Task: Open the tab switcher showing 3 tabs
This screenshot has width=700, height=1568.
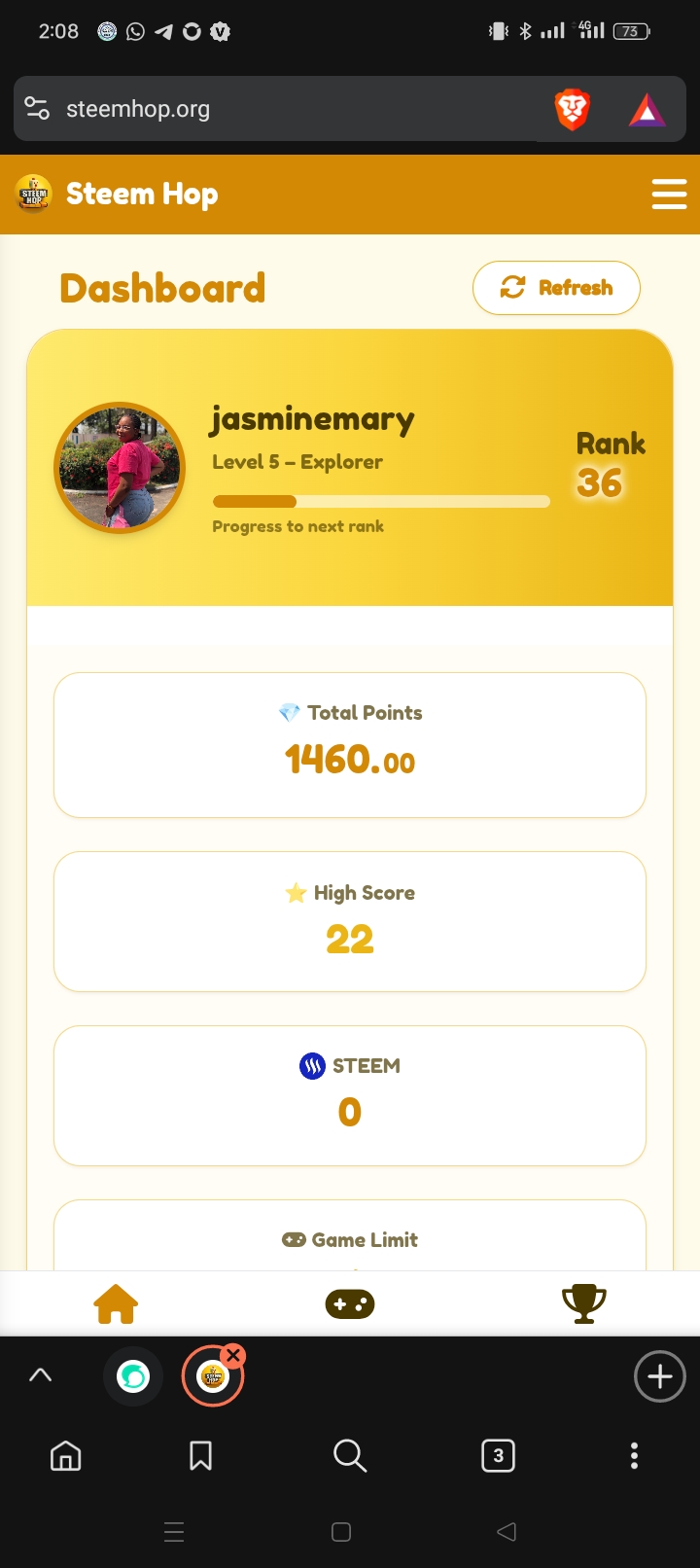Action: click(498, 1455)
